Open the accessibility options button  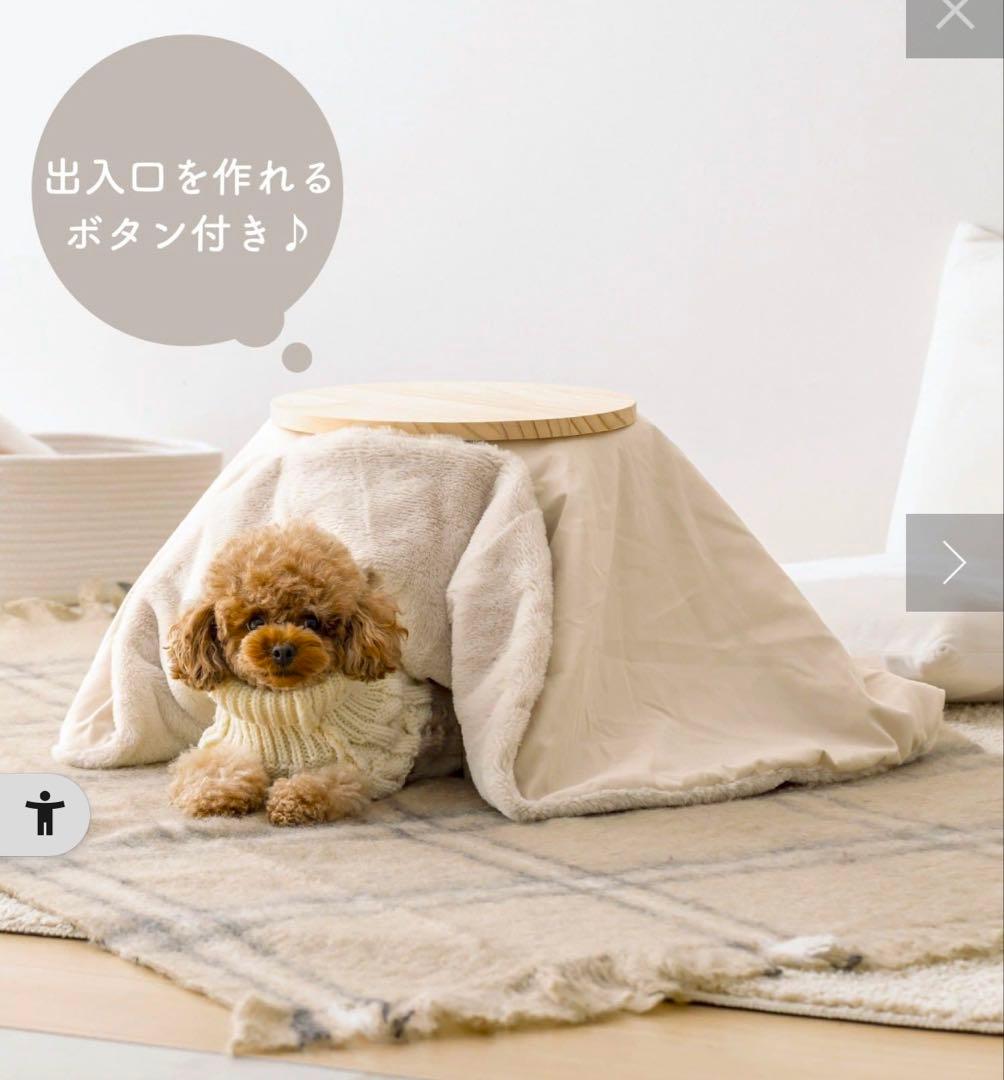click(44, 814)
